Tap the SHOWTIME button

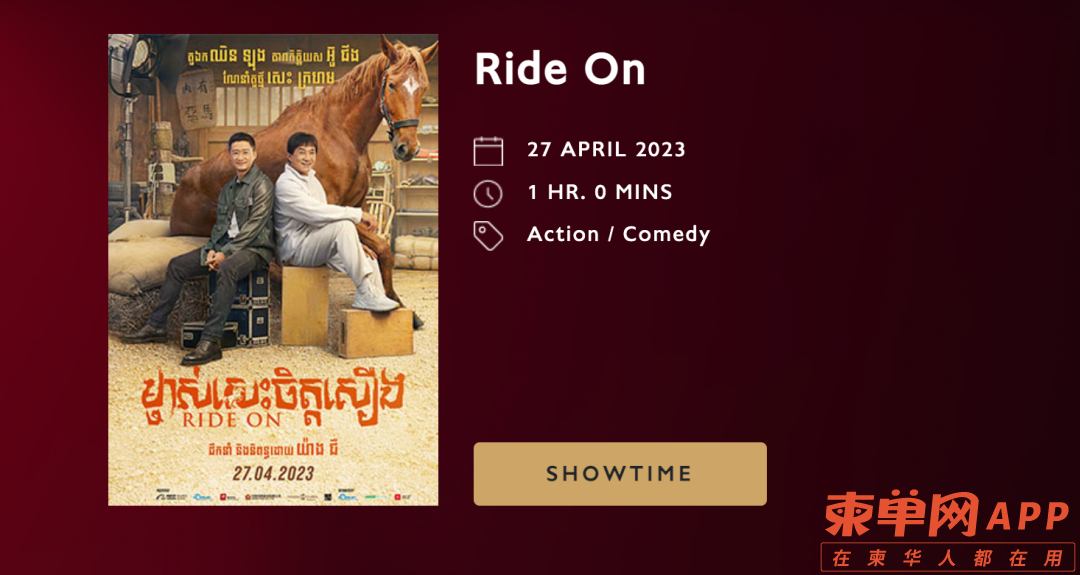[x=619, y=474]
